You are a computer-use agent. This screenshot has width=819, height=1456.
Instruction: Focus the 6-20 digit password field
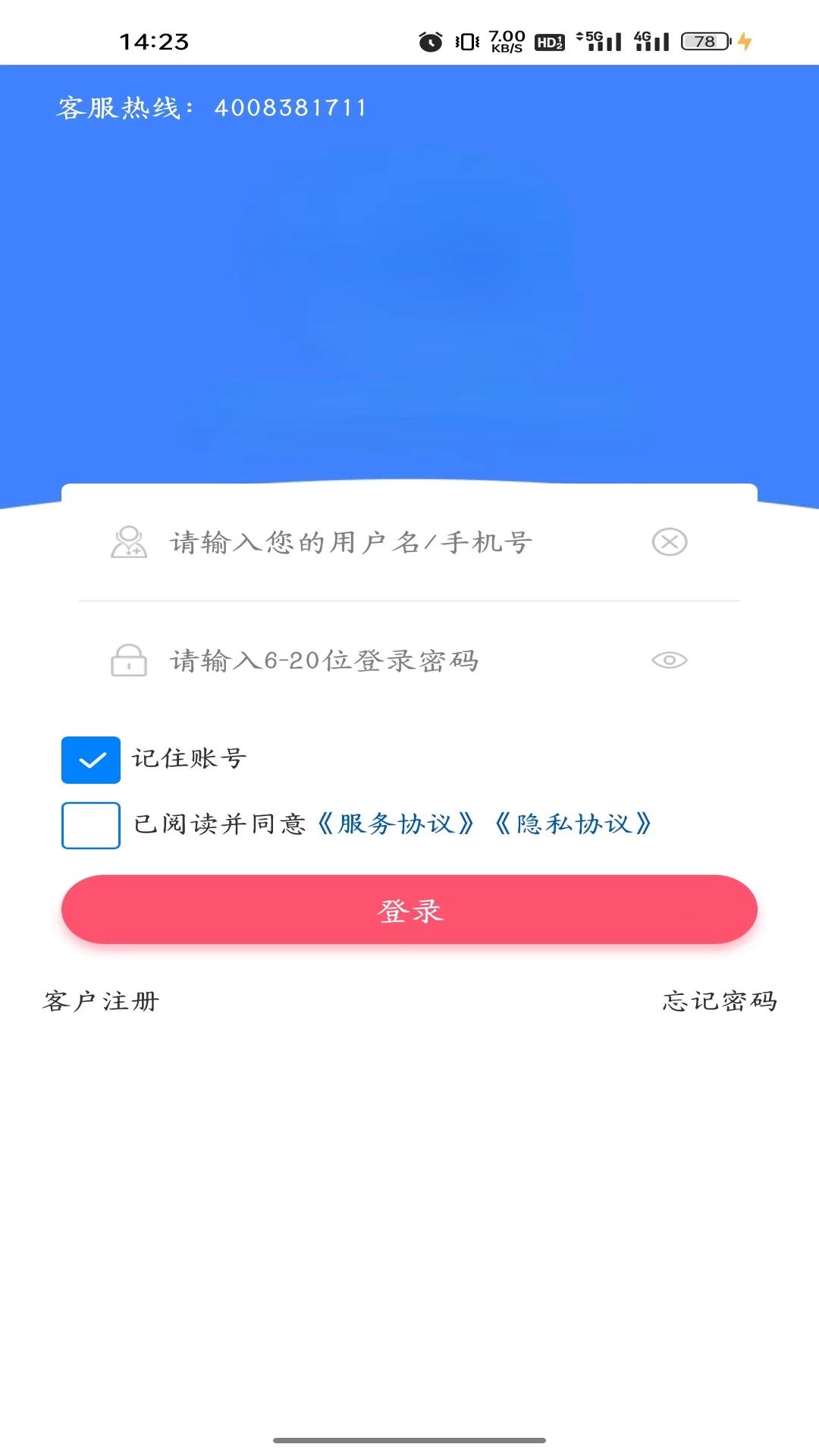[379, 661]
